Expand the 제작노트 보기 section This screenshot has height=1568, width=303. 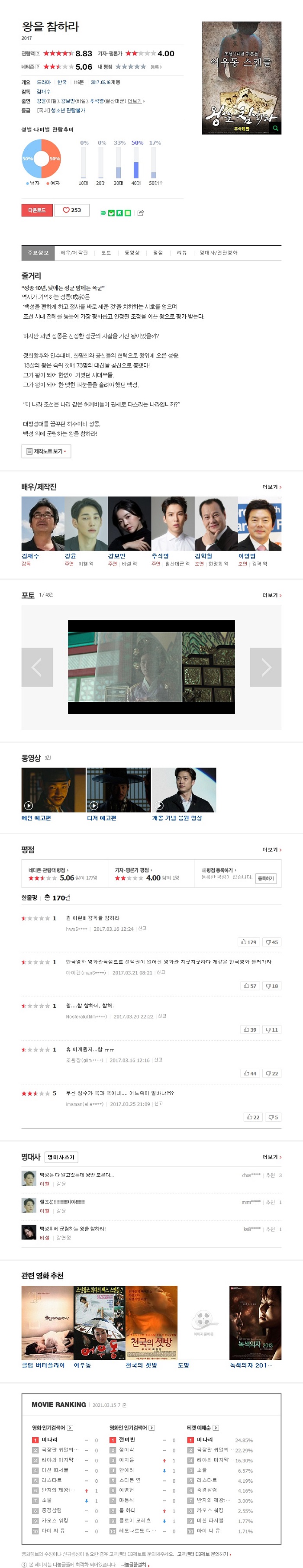(x=46, y=451)
